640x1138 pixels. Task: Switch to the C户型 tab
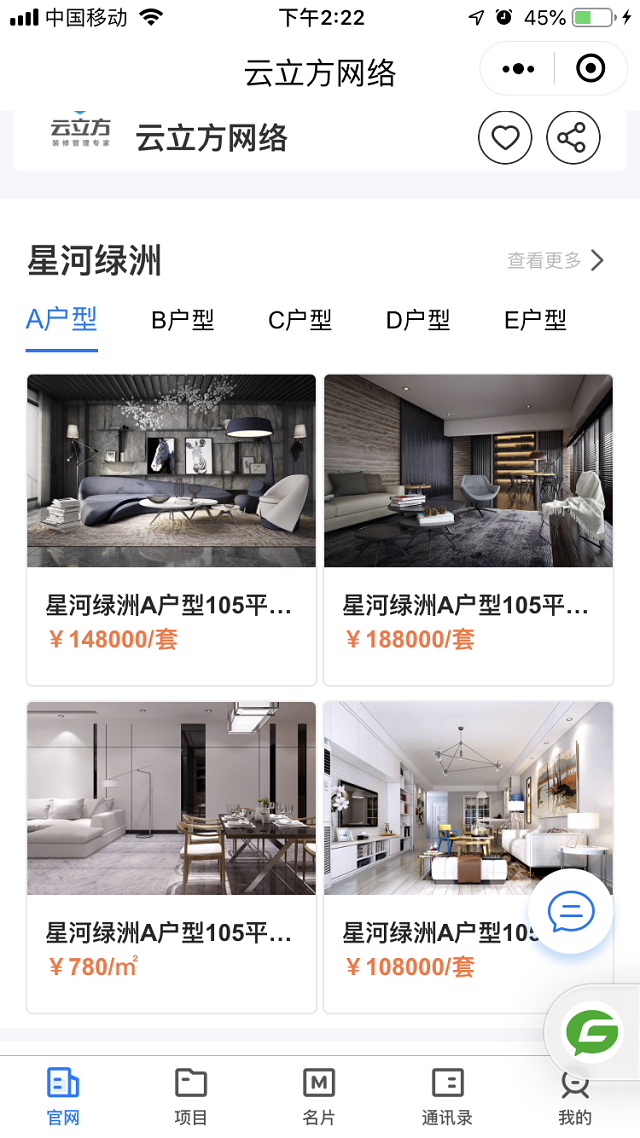click(x=300, y=320)
